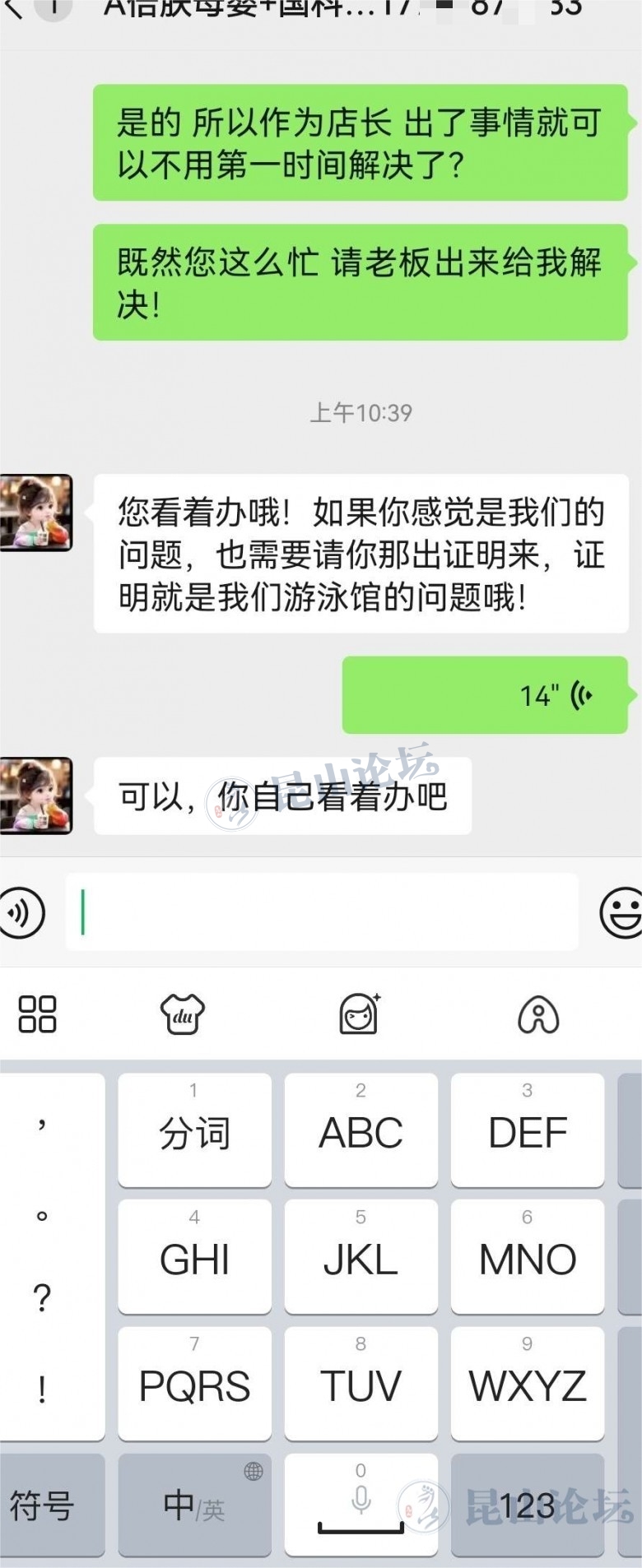Tap the WXYZ key
Screen dimensions: 642x1568
point(527,1383)
